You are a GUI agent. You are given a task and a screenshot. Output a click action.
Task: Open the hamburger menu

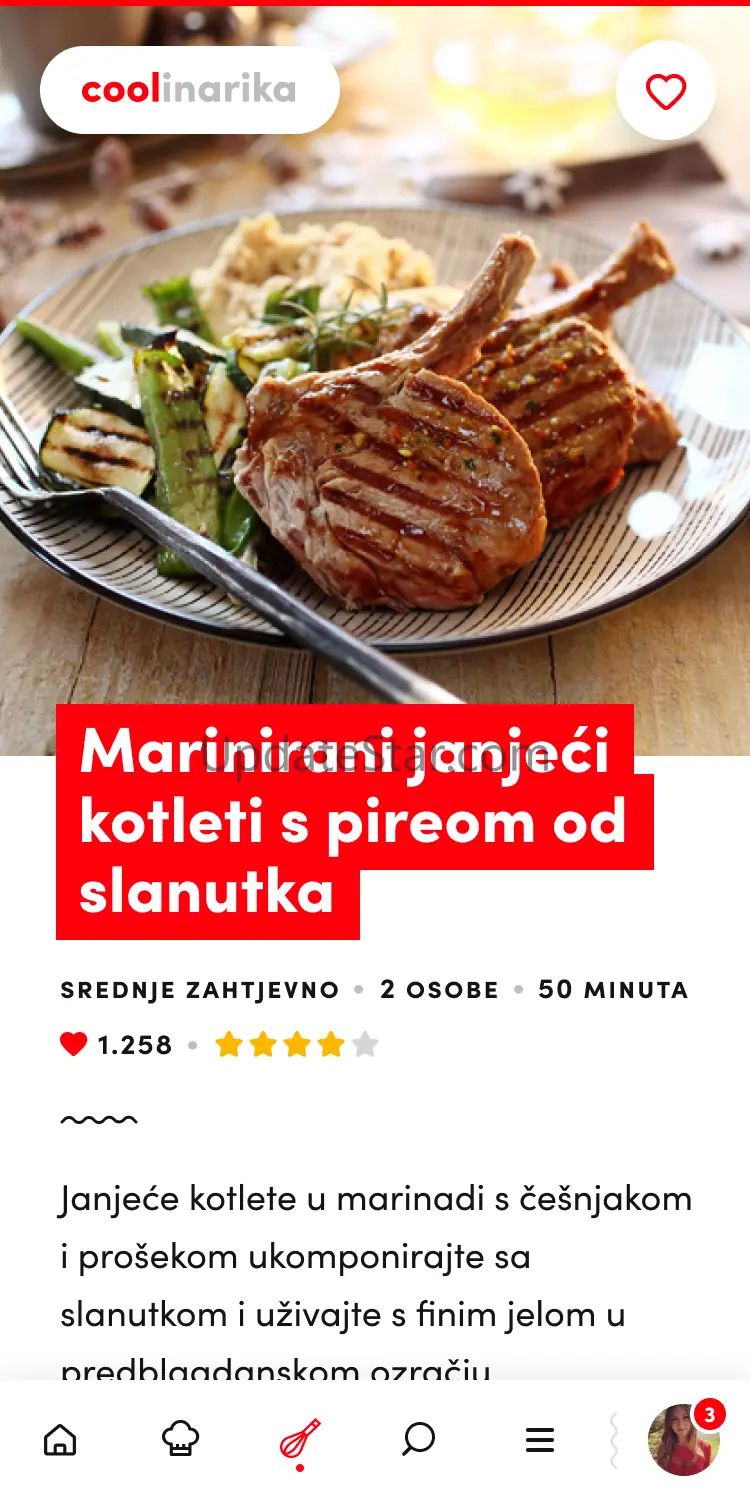pyautogui.click(x=540, y=1440)
